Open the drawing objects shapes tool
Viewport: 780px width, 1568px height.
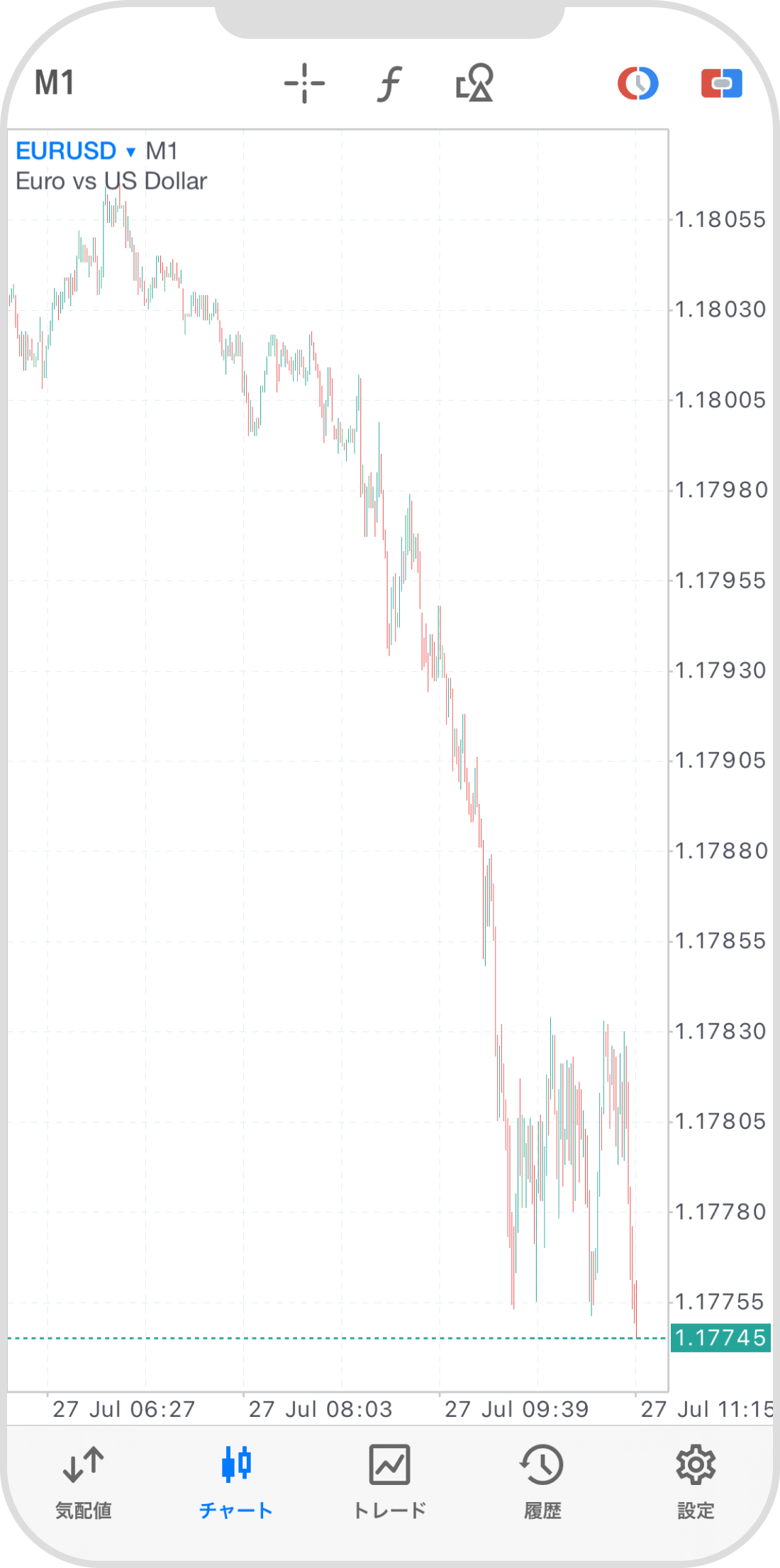click(x=474, y=83)
